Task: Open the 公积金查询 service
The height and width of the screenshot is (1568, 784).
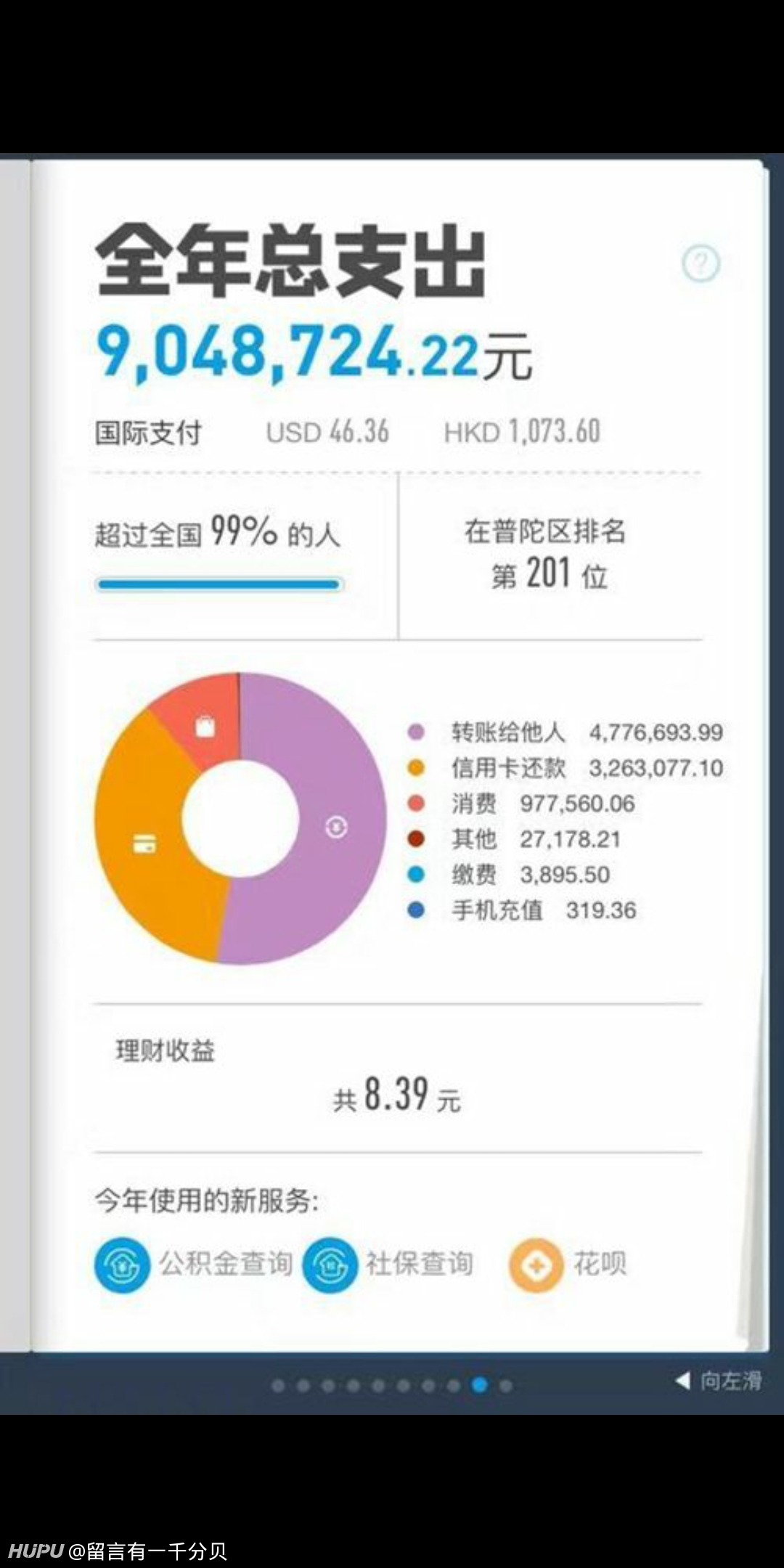Action: pyautogui.click(x=194, y=1265)
